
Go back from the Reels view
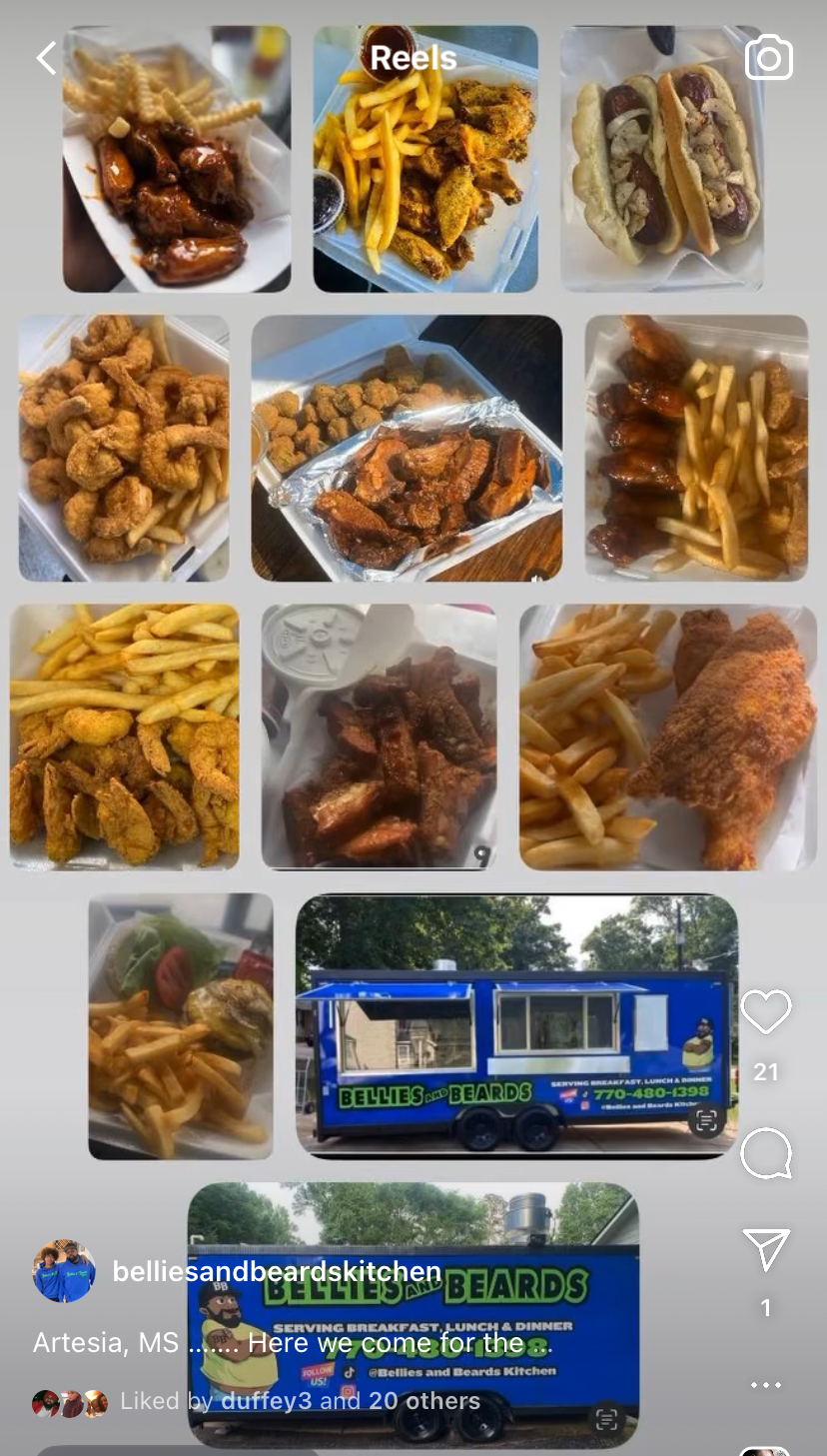coord(46,58)
